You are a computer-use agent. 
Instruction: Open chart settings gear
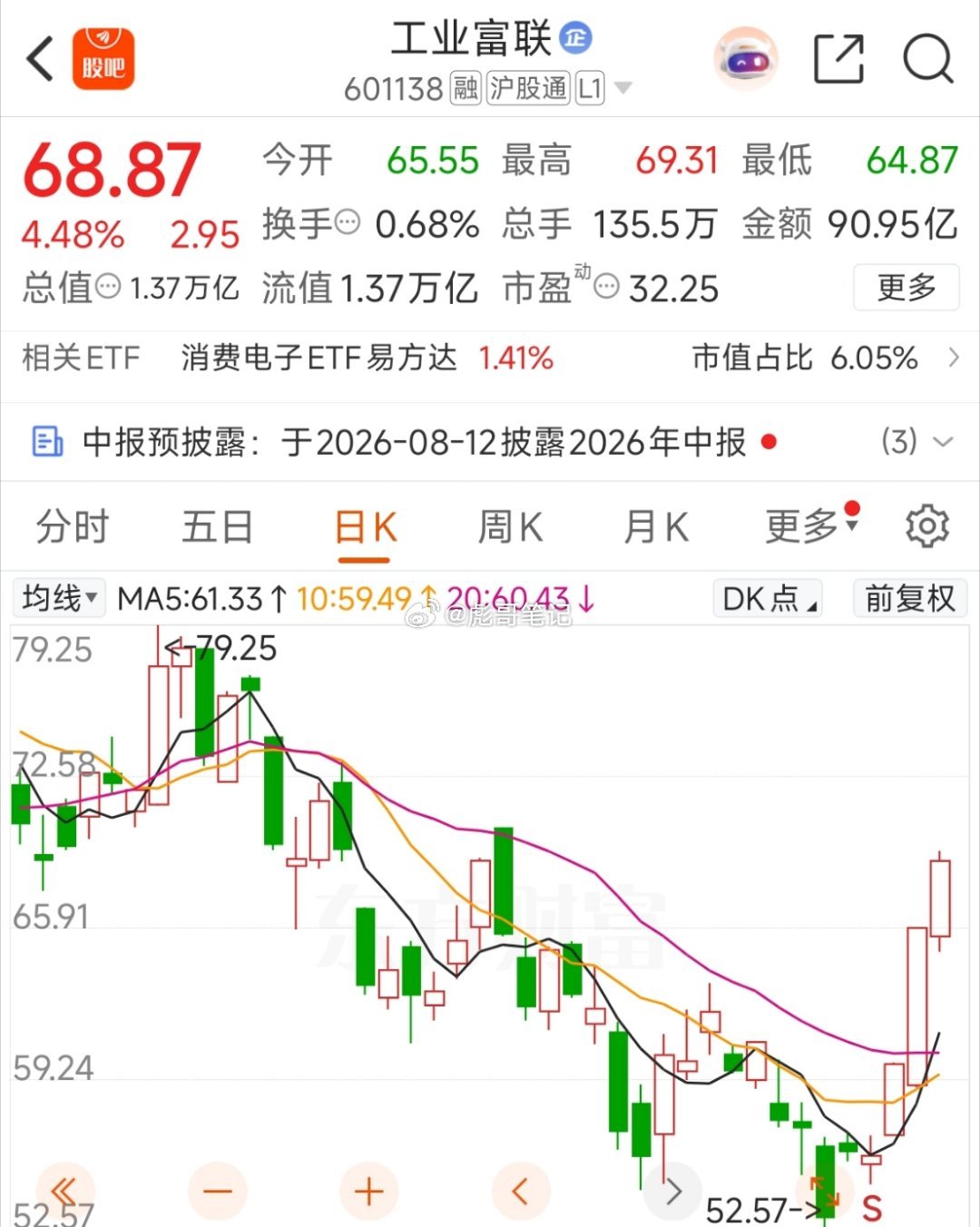click(x=926, y=527)
